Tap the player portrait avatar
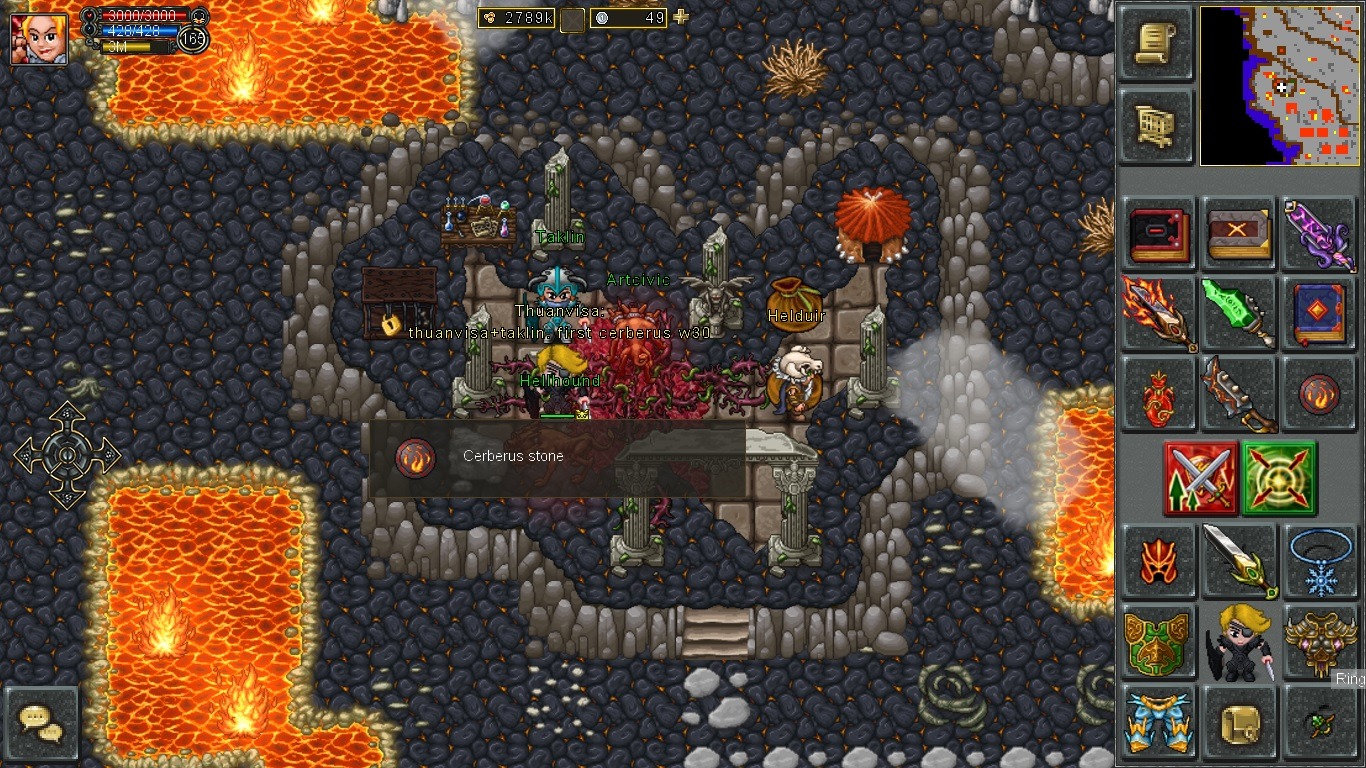 pos(40,39)
